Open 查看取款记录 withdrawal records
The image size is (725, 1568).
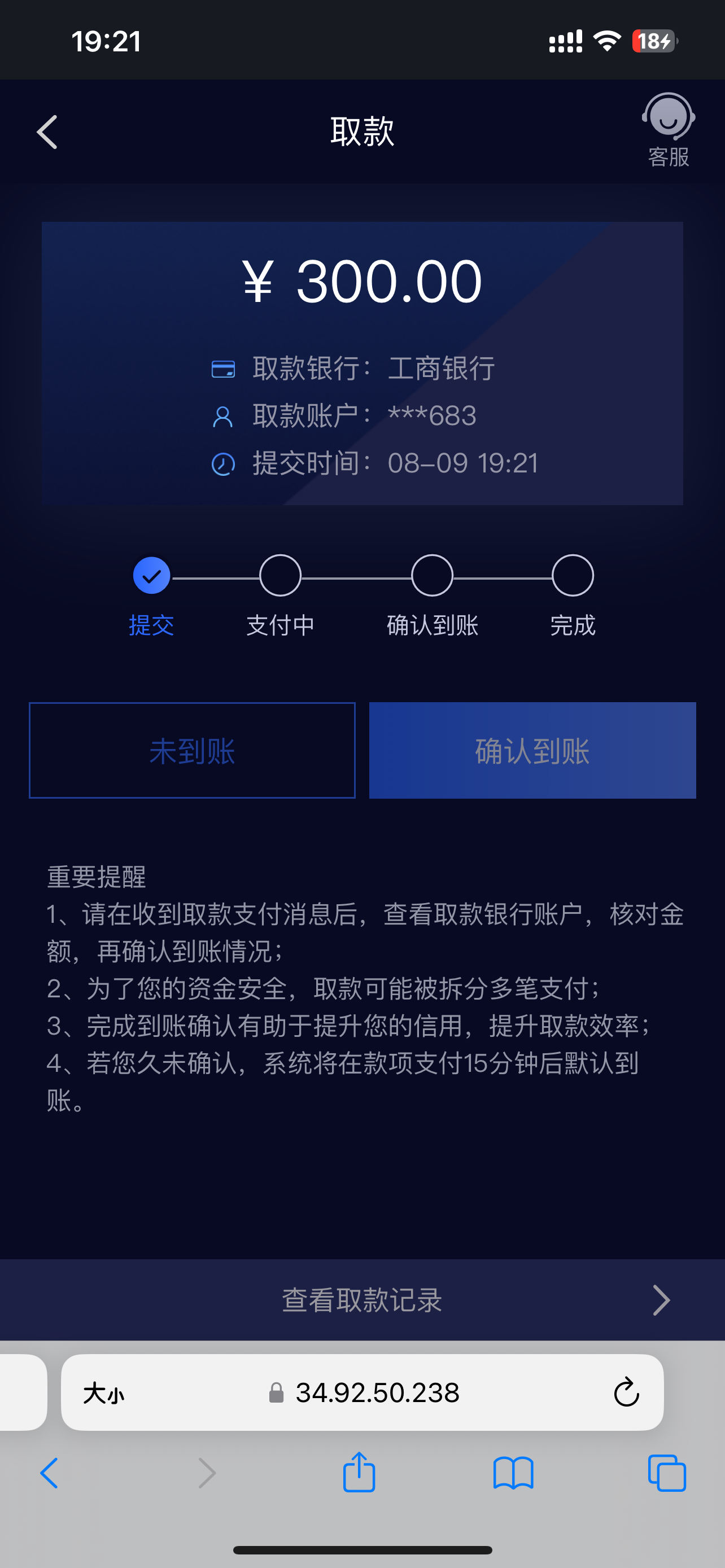click(x=362, y=1299)
